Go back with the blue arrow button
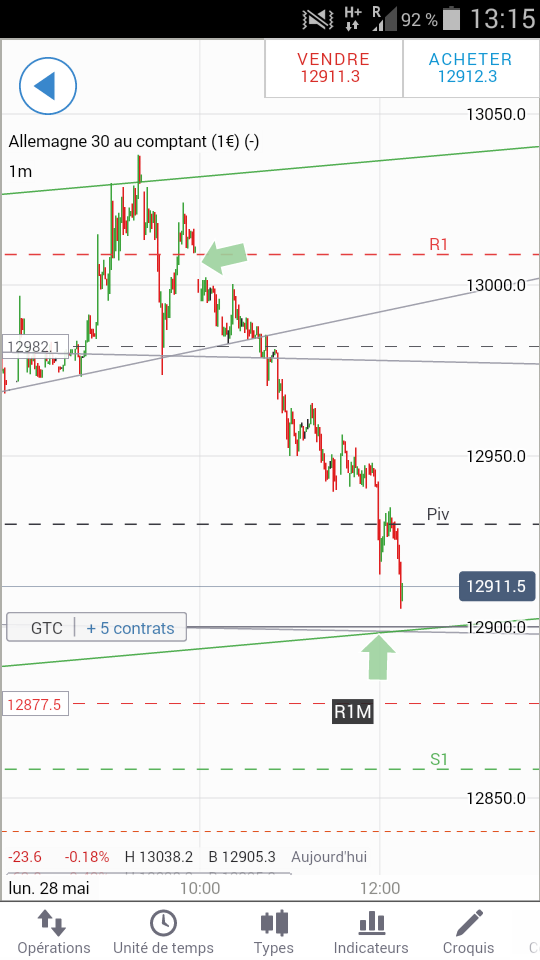This screenshot has height=960, width=540. [x=48, y=86]
